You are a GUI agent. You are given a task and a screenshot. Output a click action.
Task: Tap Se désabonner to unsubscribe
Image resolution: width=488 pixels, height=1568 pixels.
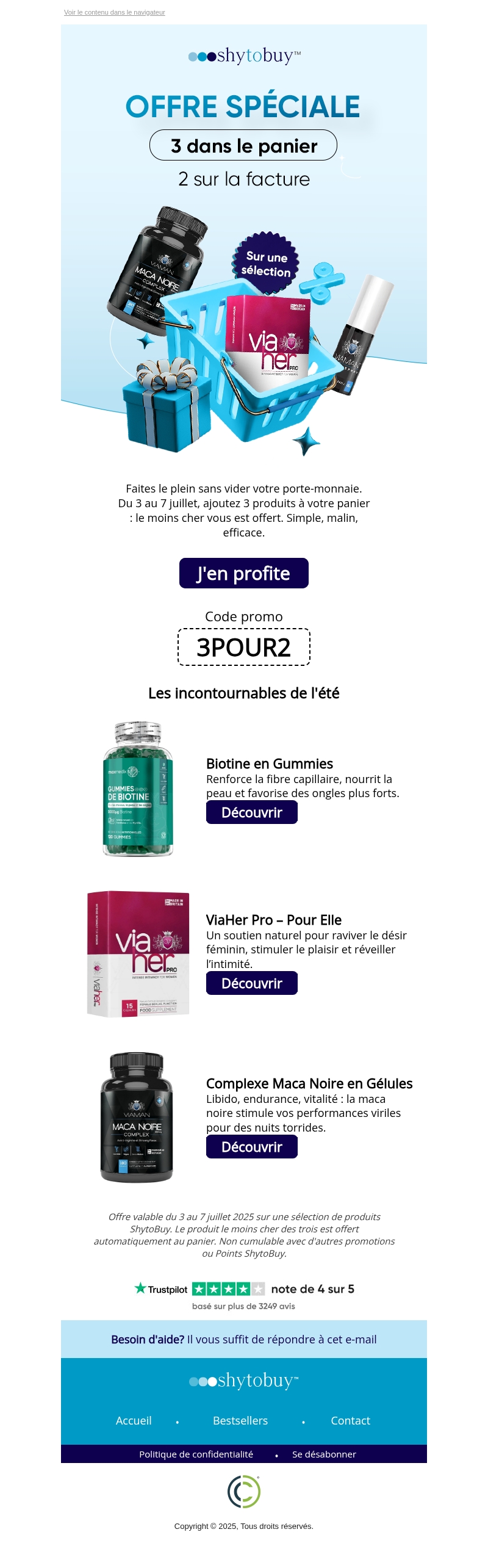click(x=324, y=1454)
